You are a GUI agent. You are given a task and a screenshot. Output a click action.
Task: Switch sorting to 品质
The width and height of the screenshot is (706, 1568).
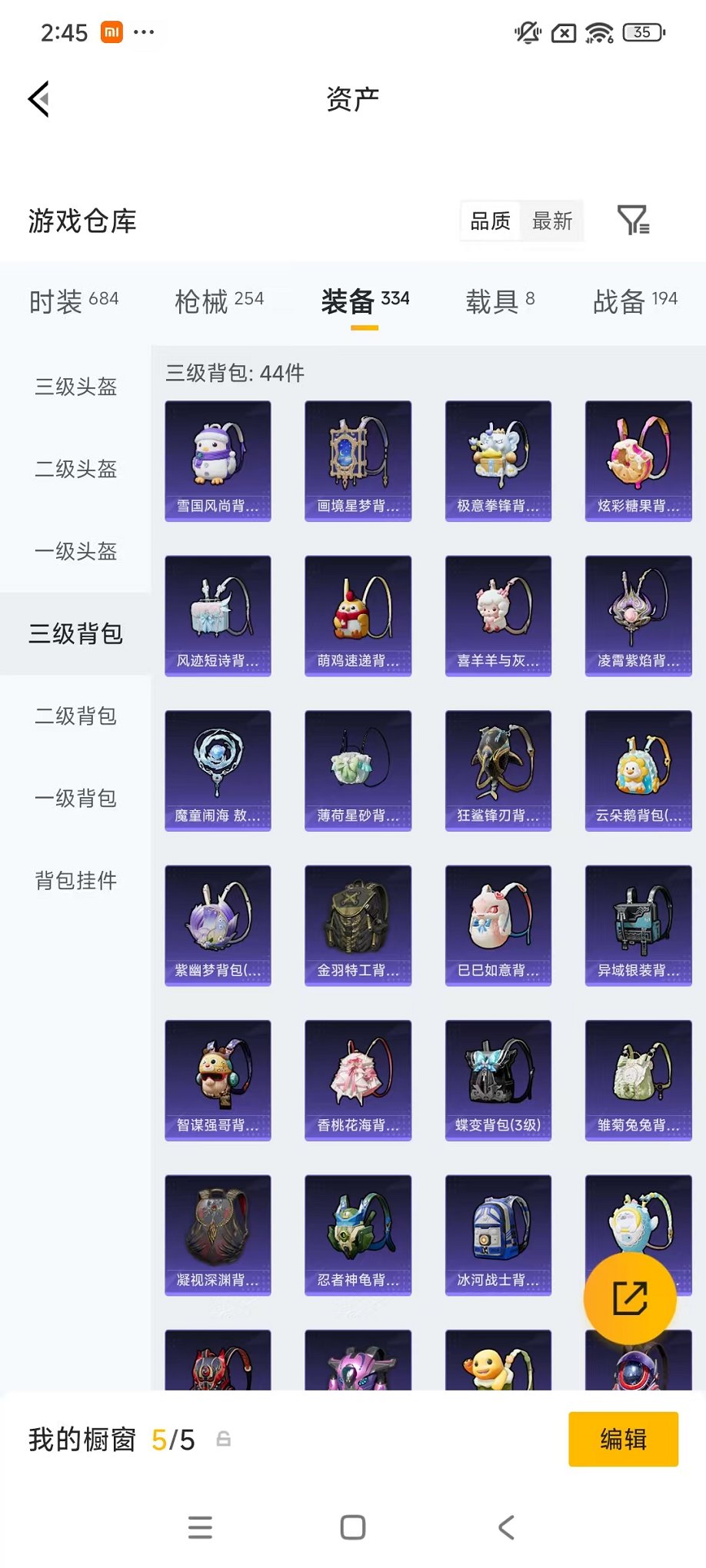coord(490,221)
